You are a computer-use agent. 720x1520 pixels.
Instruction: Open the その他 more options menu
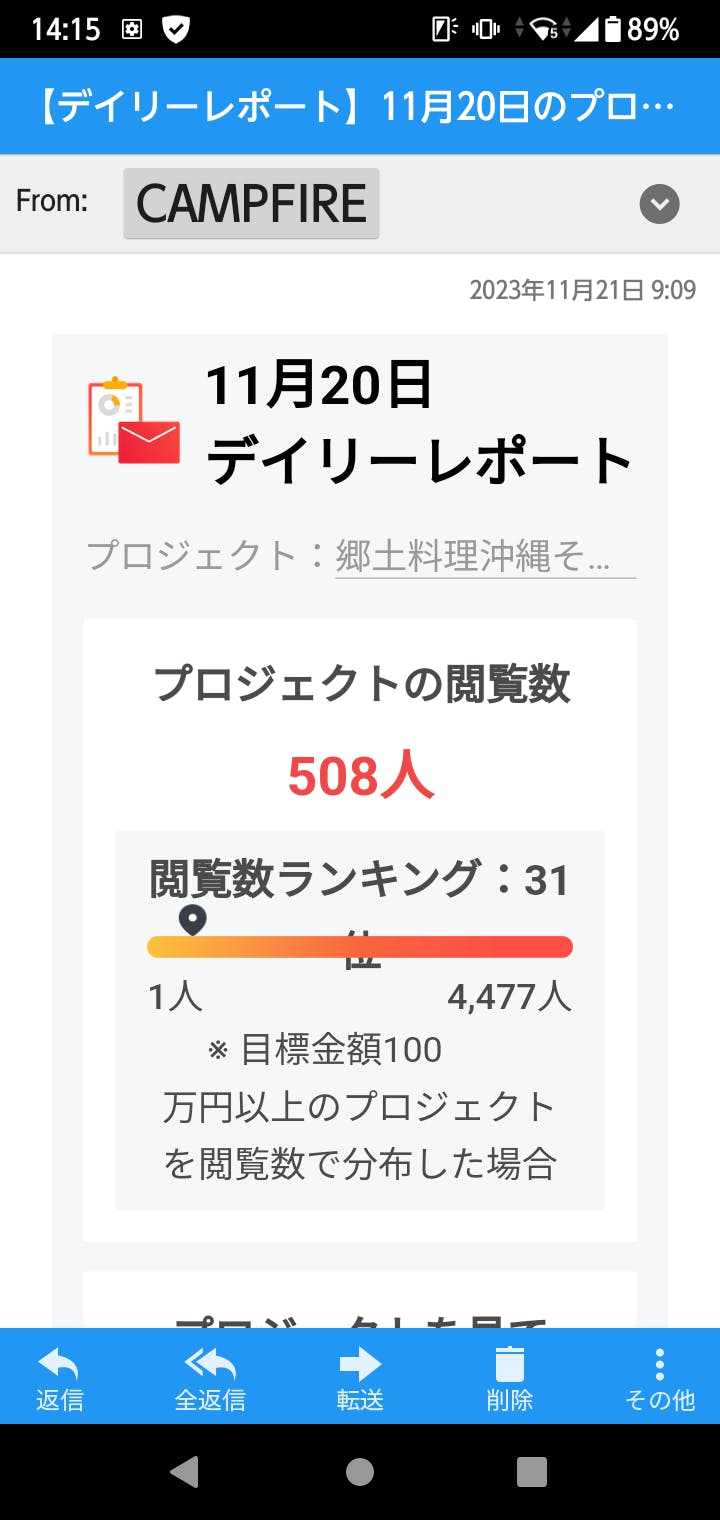point(659,1377)
